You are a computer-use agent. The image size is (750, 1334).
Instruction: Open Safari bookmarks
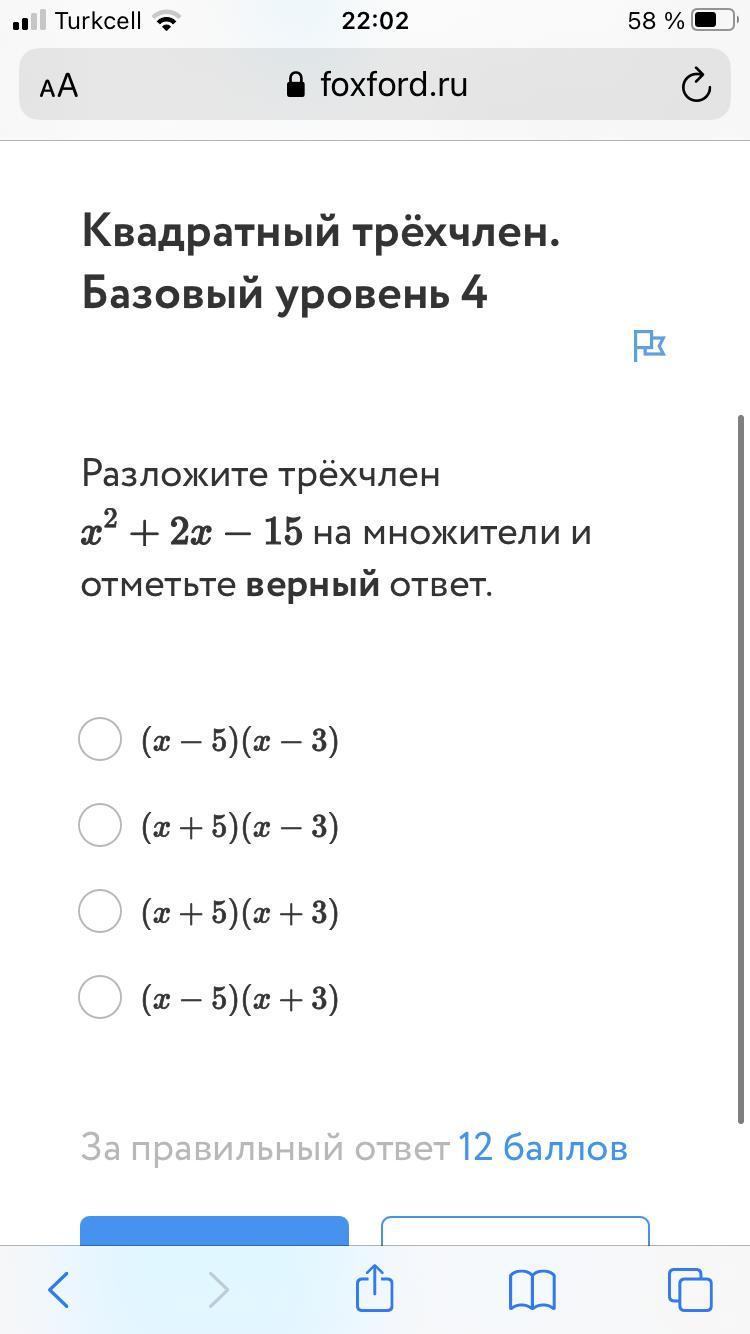532,1290
